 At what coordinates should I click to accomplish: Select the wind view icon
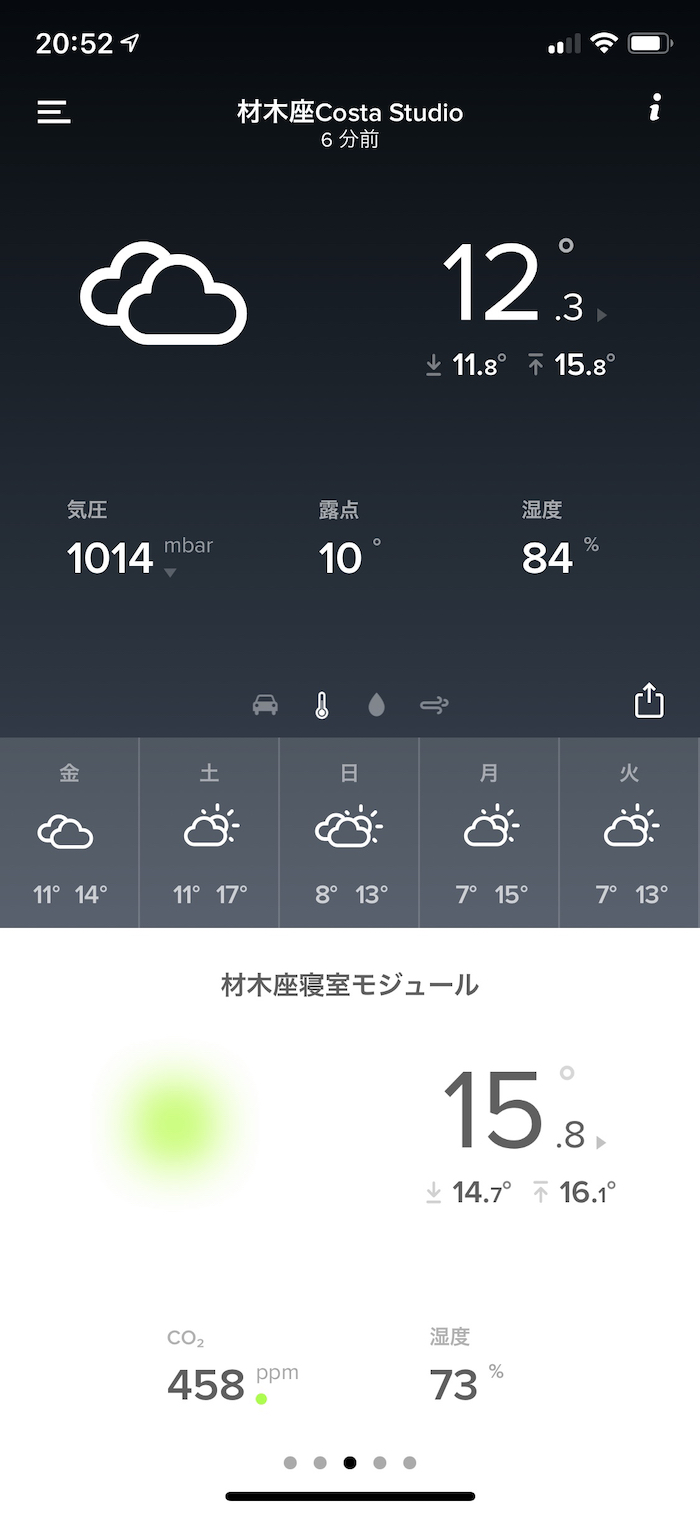pyautogui.click(x=434, y=705)
